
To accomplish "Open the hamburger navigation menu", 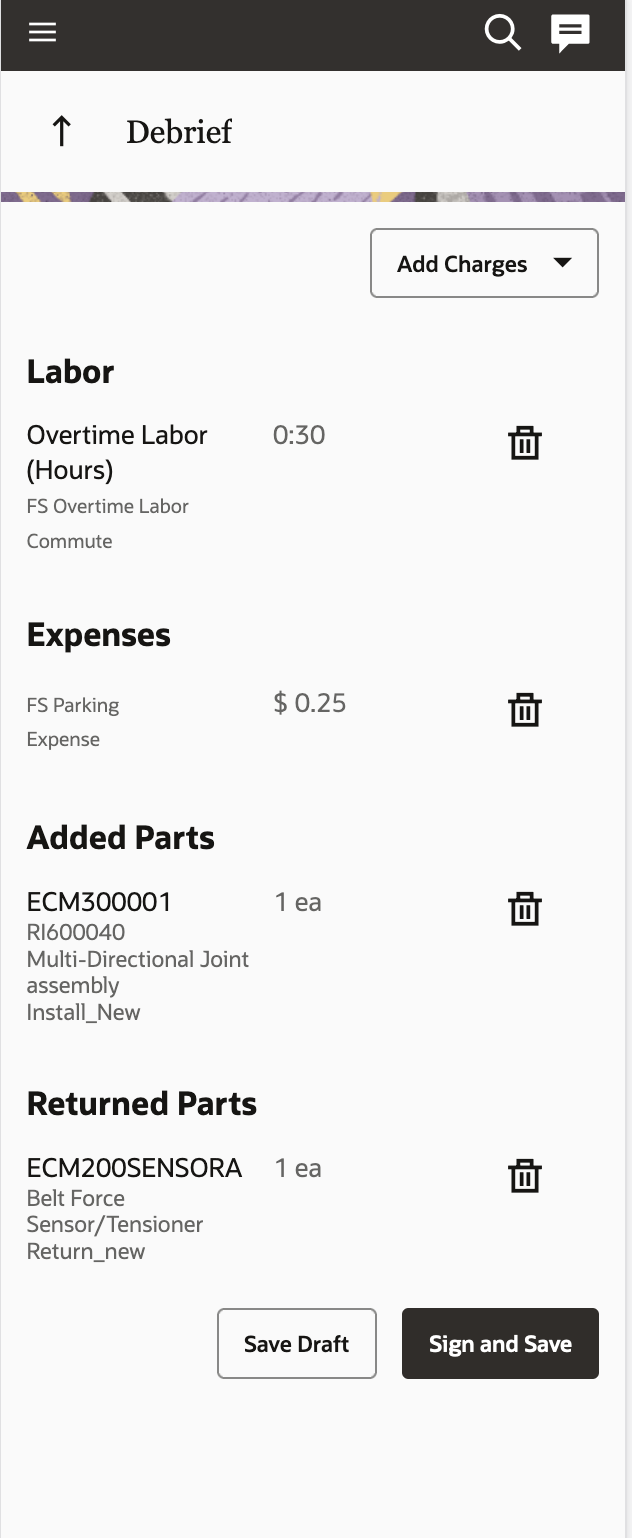I will [42, 33].
